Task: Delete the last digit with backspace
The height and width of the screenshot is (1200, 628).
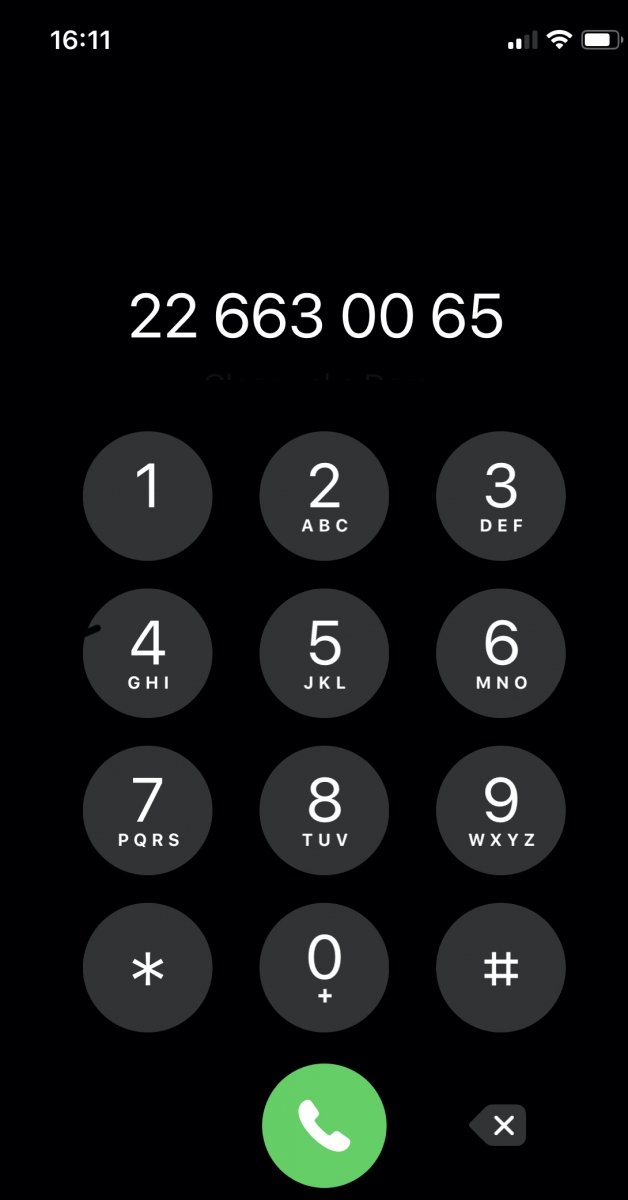Action: pyautogui.click(x=499, y=1126)
